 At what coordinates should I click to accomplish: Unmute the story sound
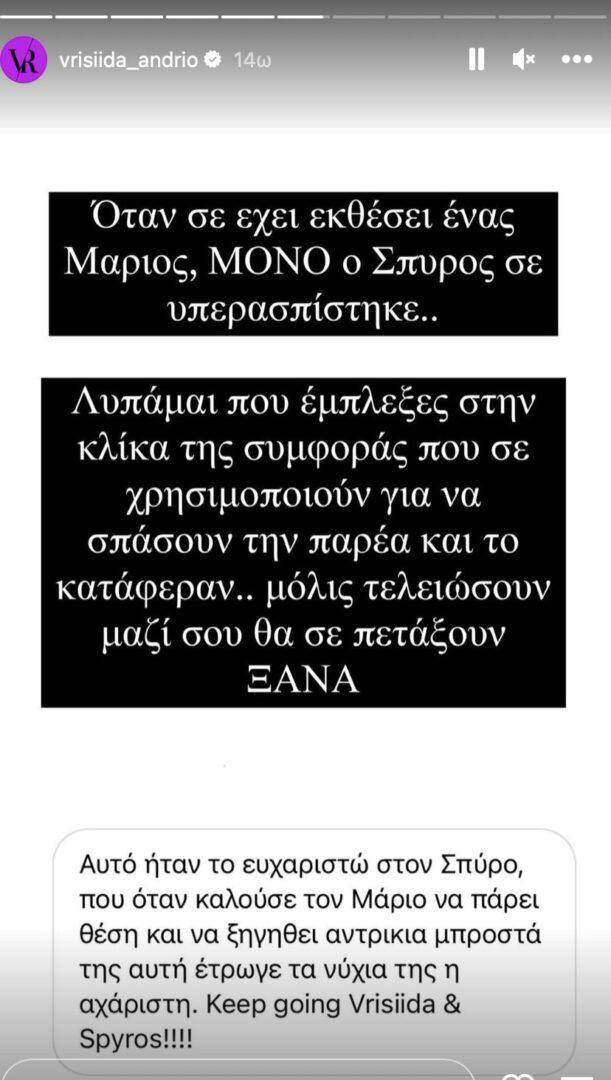(x=524, y=60)
